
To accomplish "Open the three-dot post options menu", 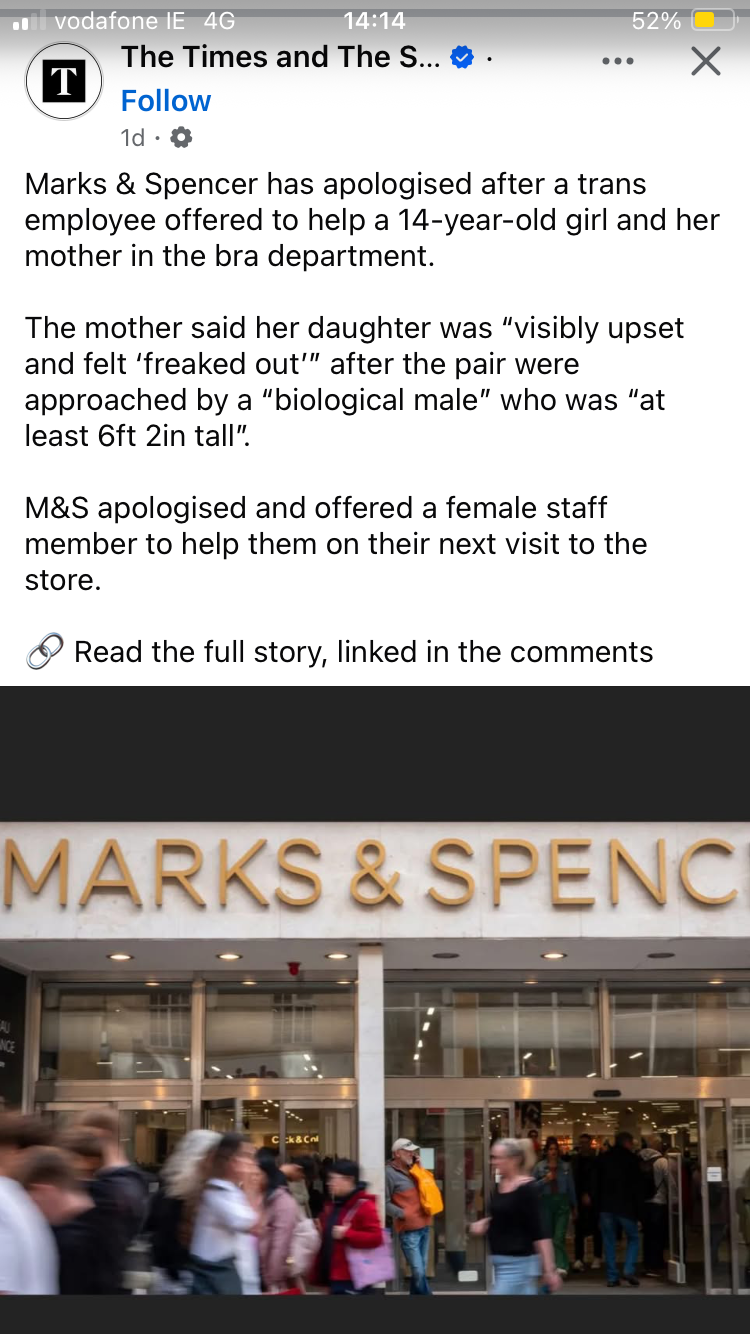I will click(x=618, y=61).
